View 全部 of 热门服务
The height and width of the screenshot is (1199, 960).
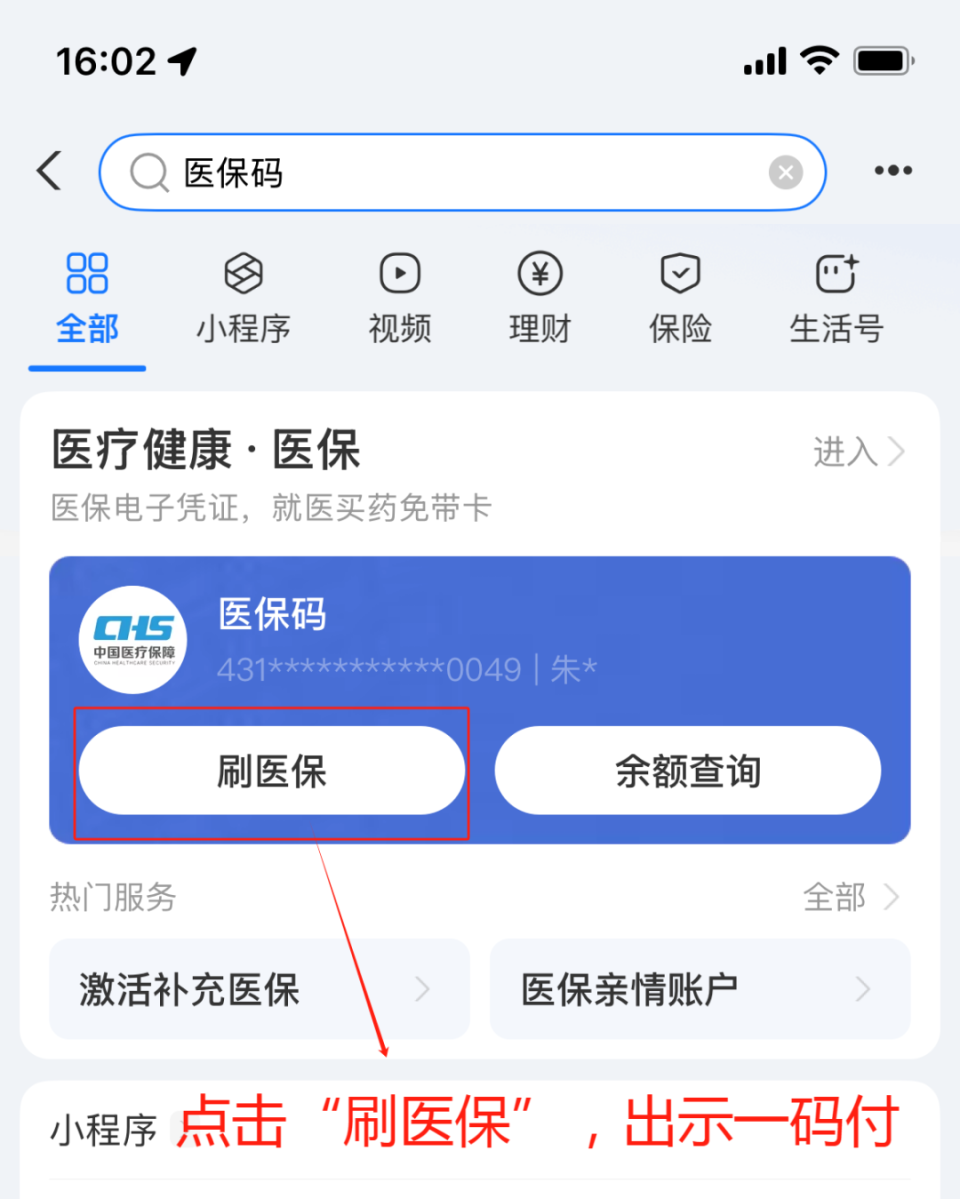coord(851,897)
